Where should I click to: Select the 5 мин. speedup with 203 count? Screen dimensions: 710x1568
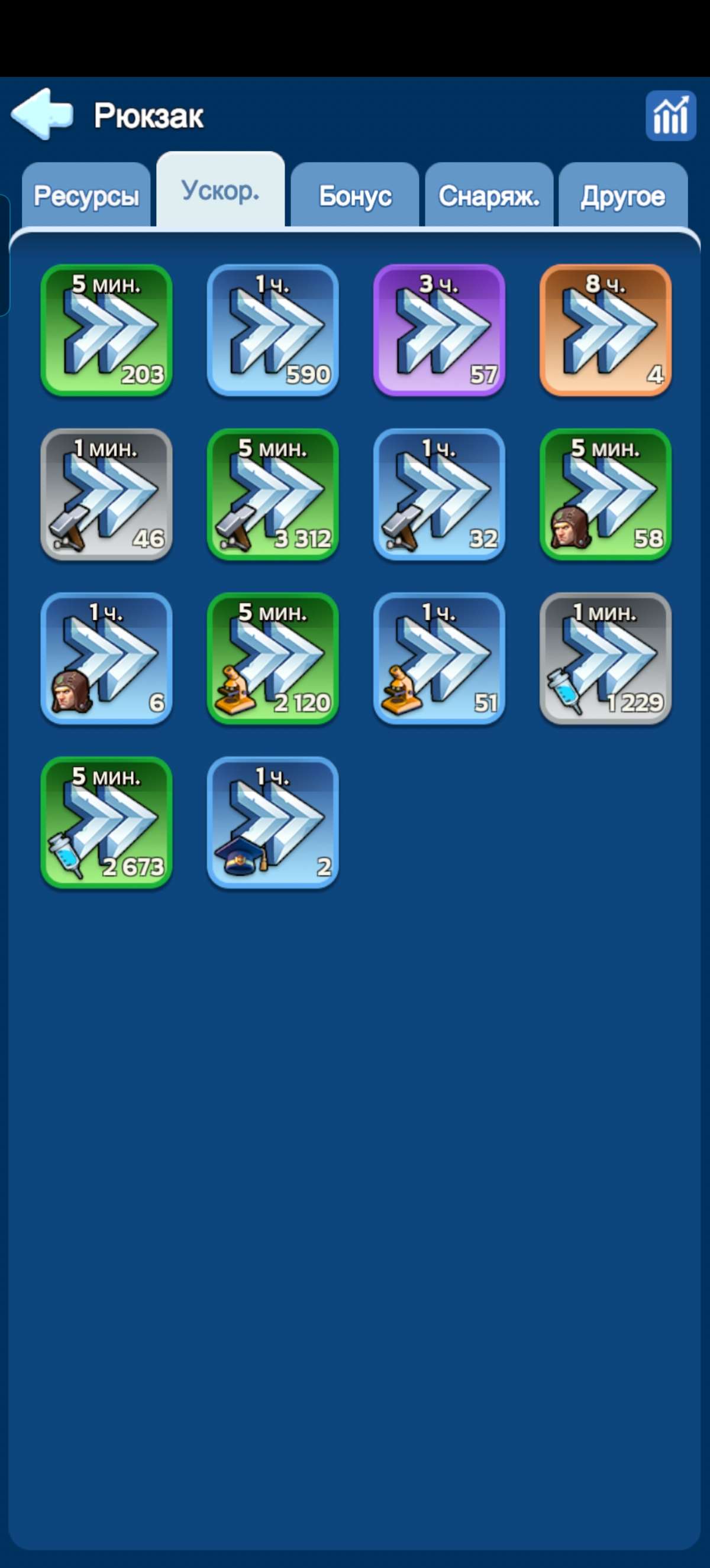point(106,331)
